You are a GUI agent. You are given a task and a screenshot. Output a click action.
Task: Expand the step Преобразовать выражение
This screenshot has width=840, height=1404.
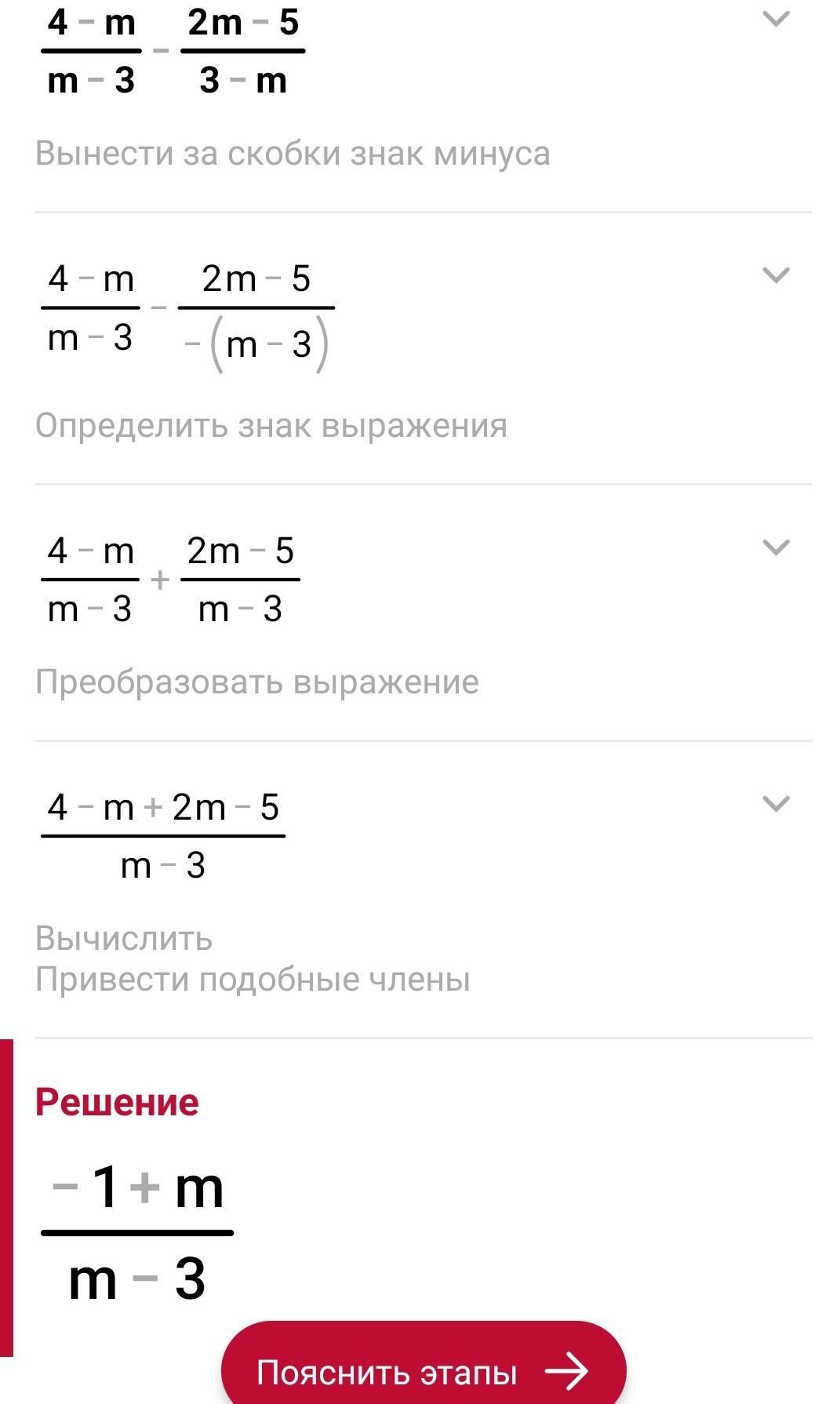pyautogui.click(x=776, y=547)
